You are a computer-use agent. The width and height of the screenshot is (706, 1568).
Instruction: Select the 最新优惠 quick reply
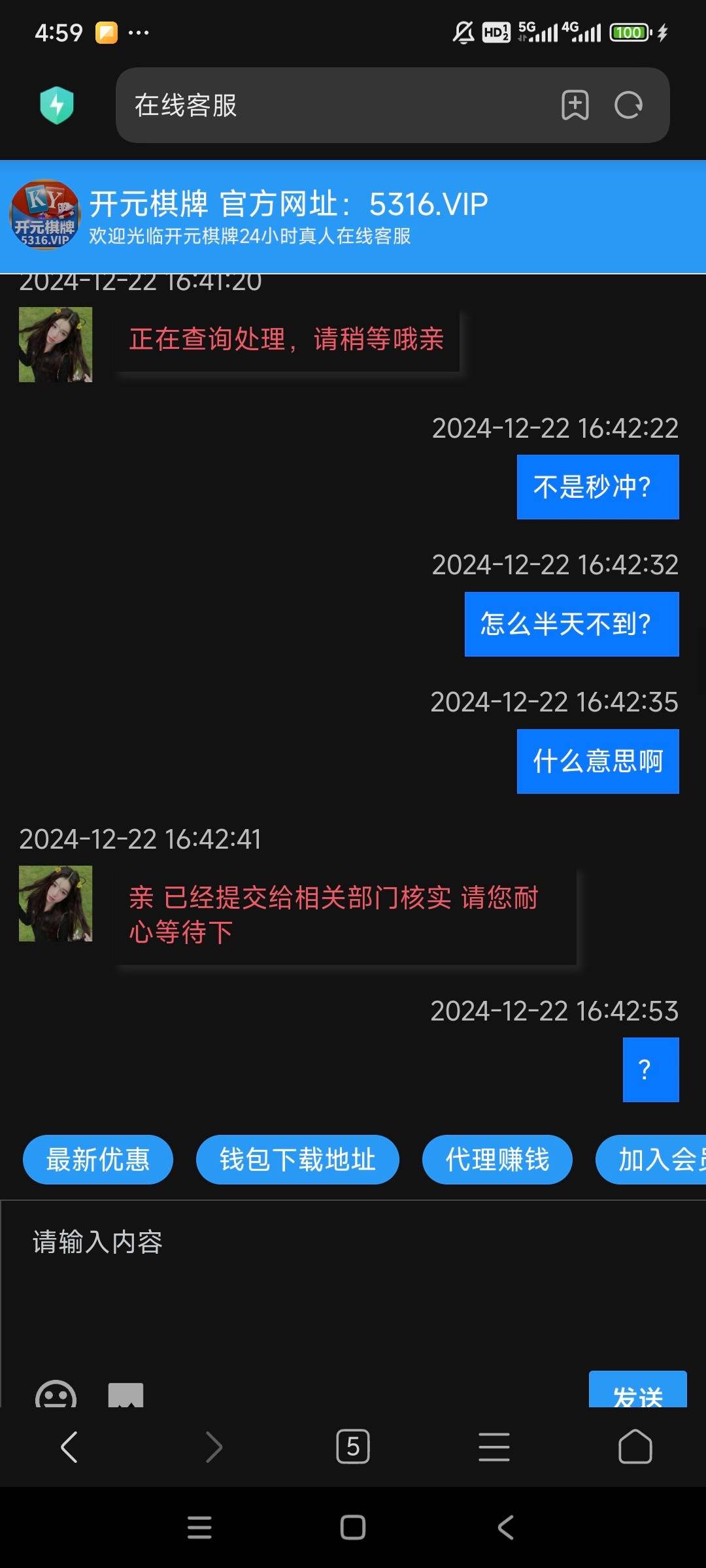[x=97, y=1160]
